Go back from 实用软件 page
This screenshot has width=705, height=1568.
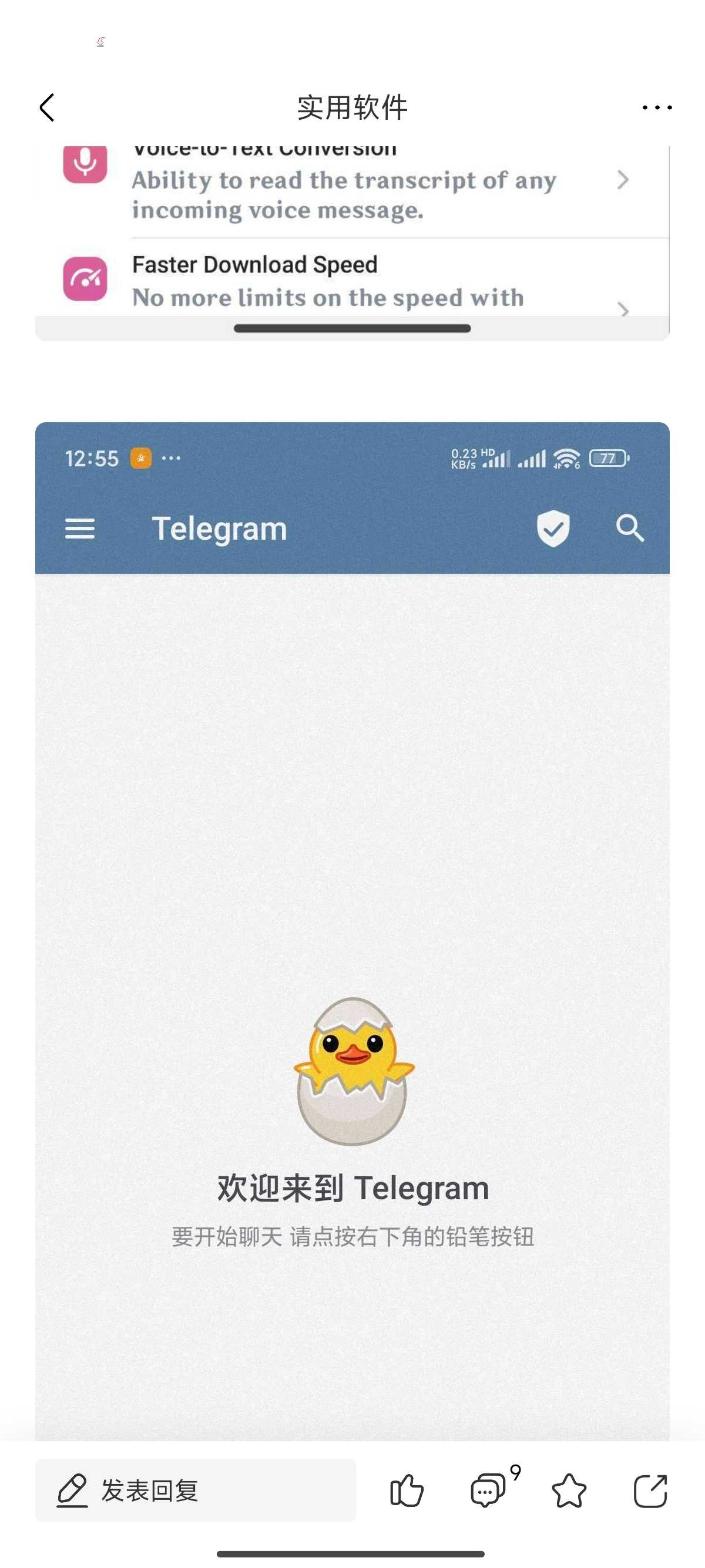click(47, 107)
